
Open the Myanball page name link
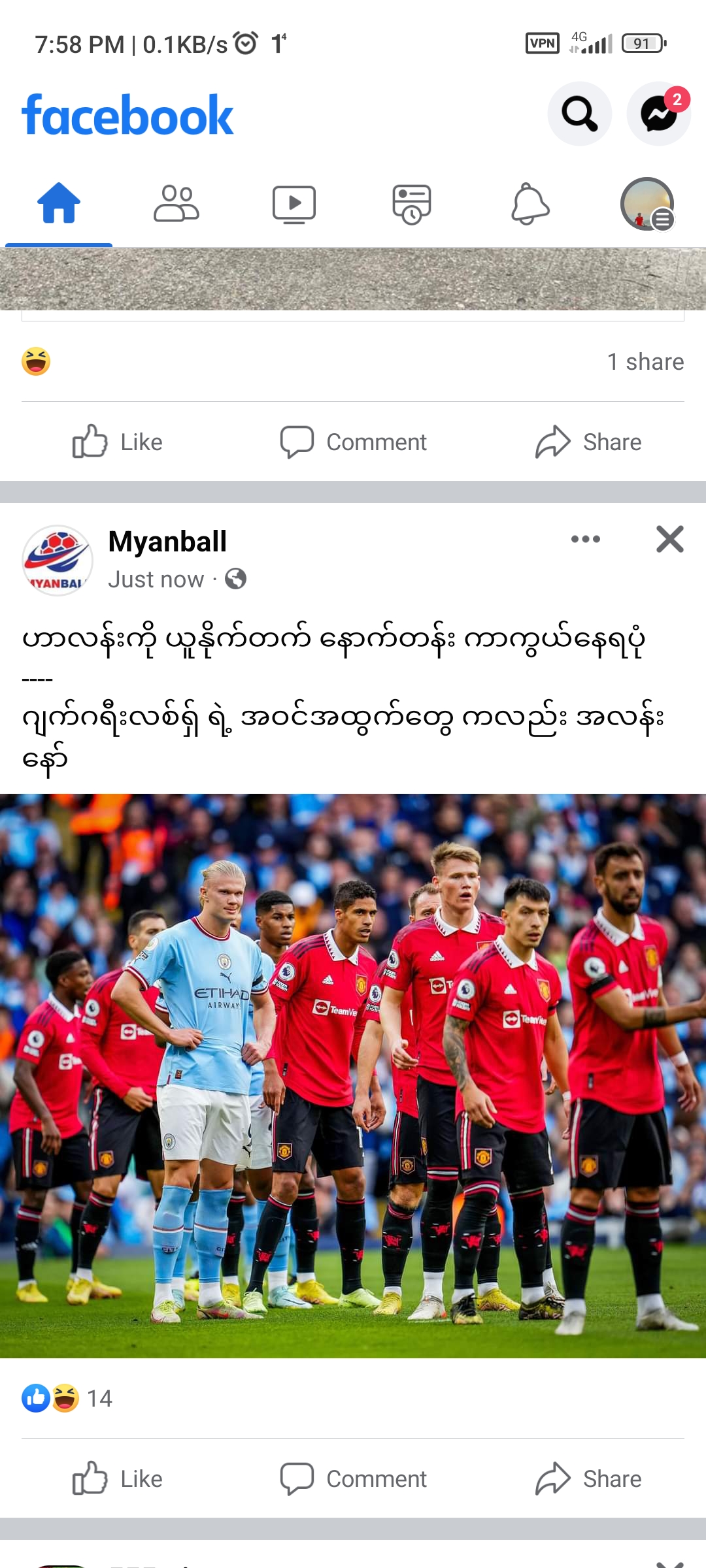(167, 542)
